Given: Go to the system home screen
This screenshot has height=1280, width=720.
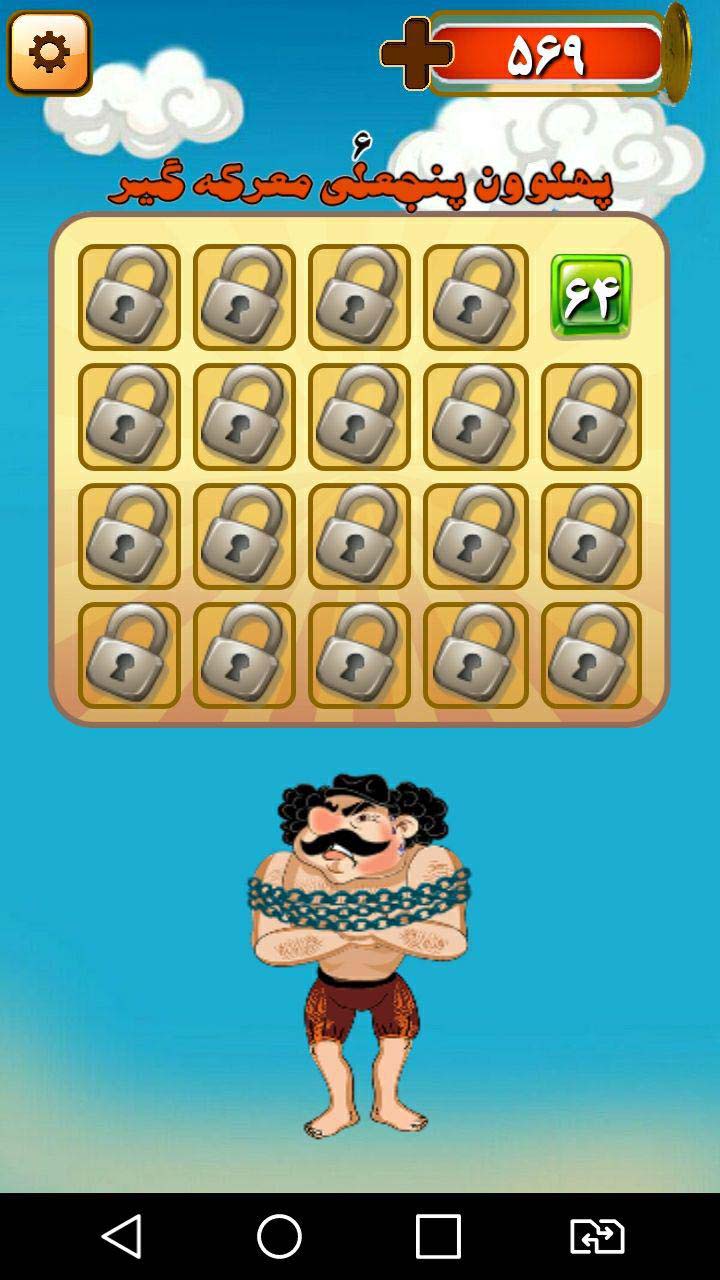Looking at the screenshot, I should pyautogui.click(x=280, y=1237).
